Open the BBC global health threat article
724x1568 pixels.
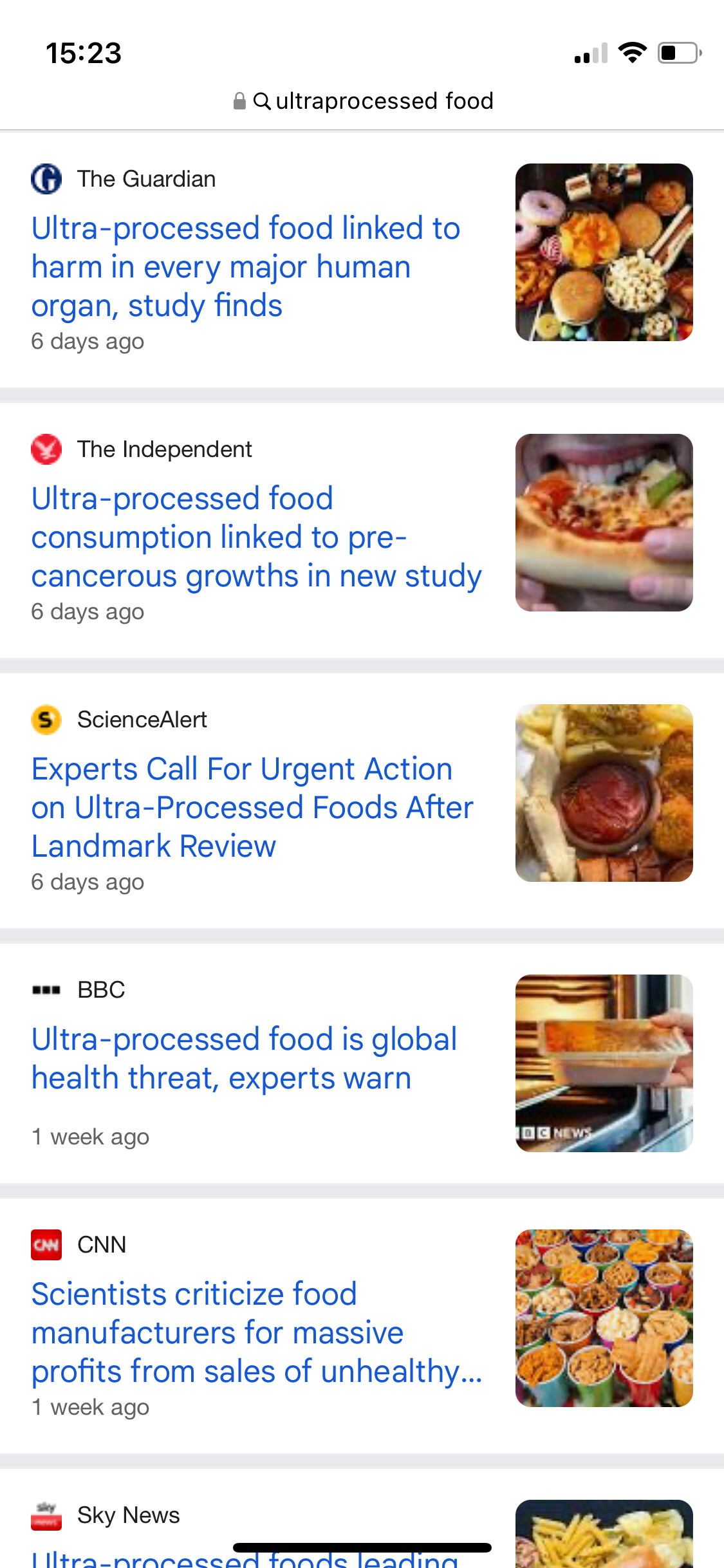244,1058
